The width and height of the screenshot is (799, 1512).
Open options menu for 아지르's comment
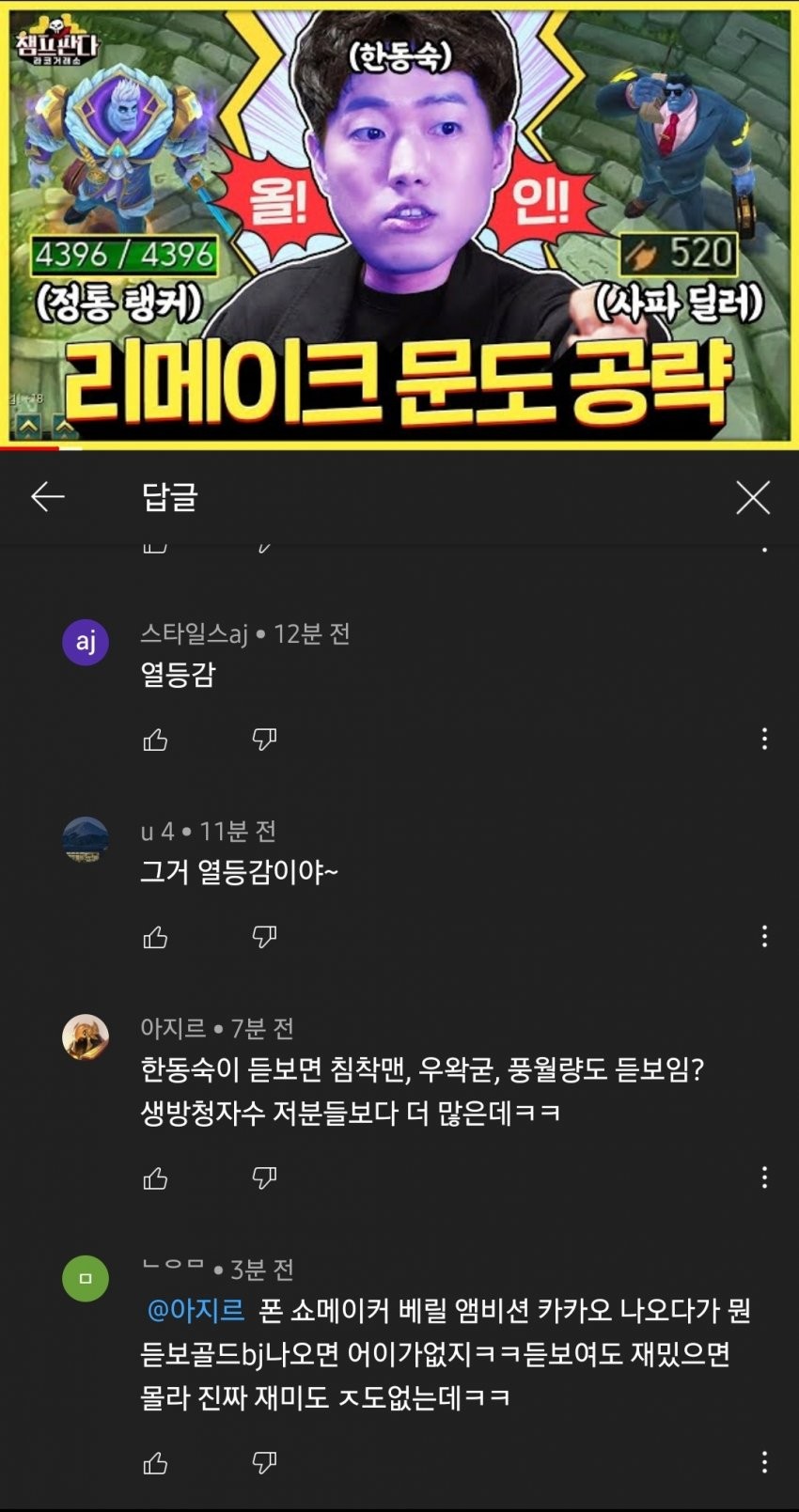point(764,1177)
